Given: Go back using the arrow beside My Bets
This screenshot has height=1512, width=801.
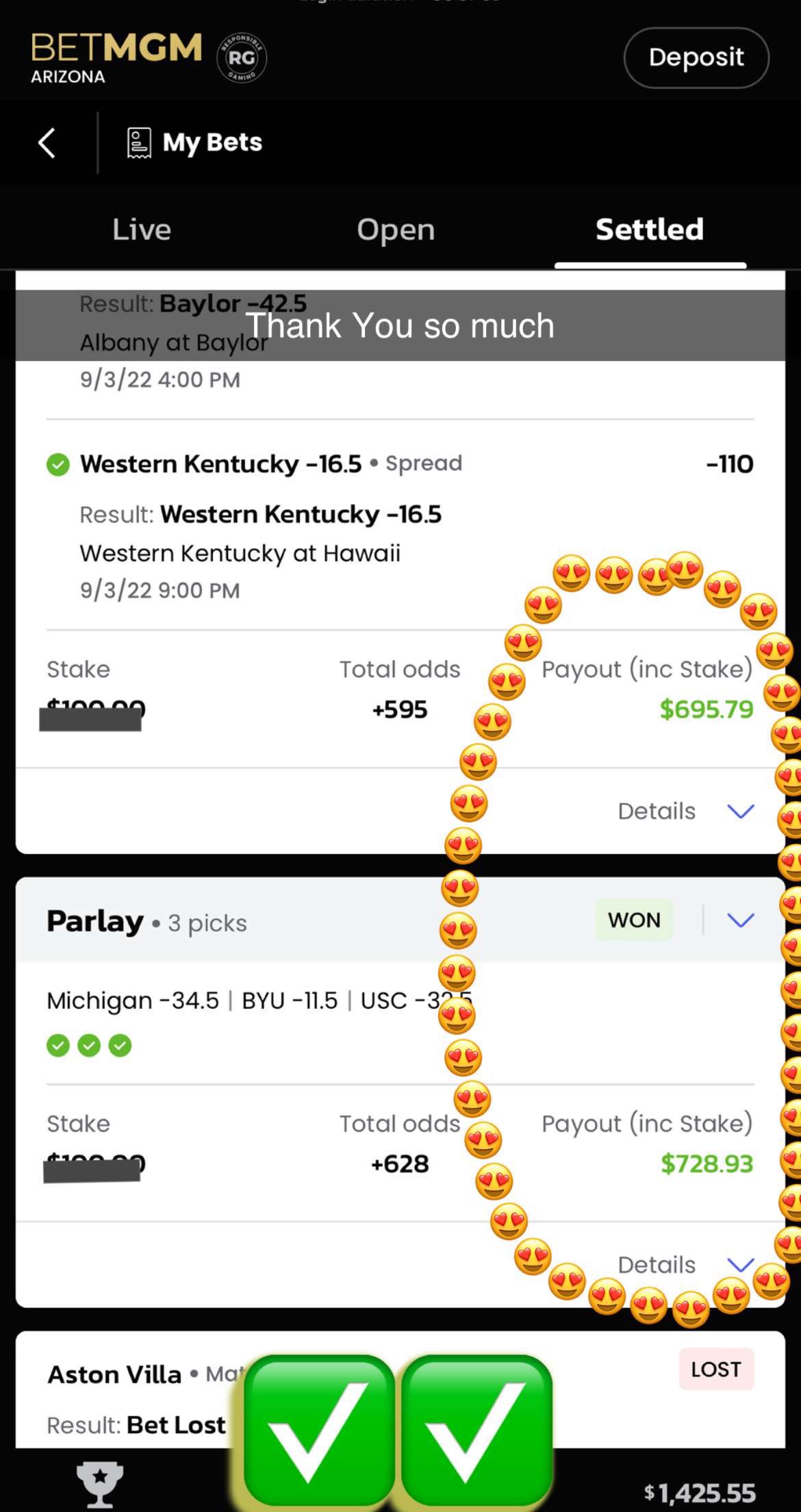Looking at the screenshot, I should [47, 142].
